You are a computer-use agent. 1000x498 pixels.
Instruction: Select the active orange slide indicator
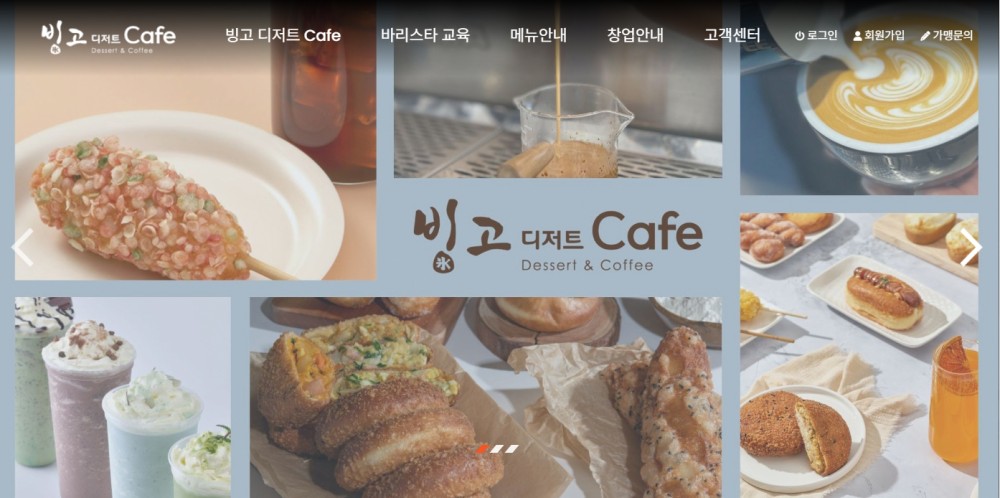tap(482, 449)
